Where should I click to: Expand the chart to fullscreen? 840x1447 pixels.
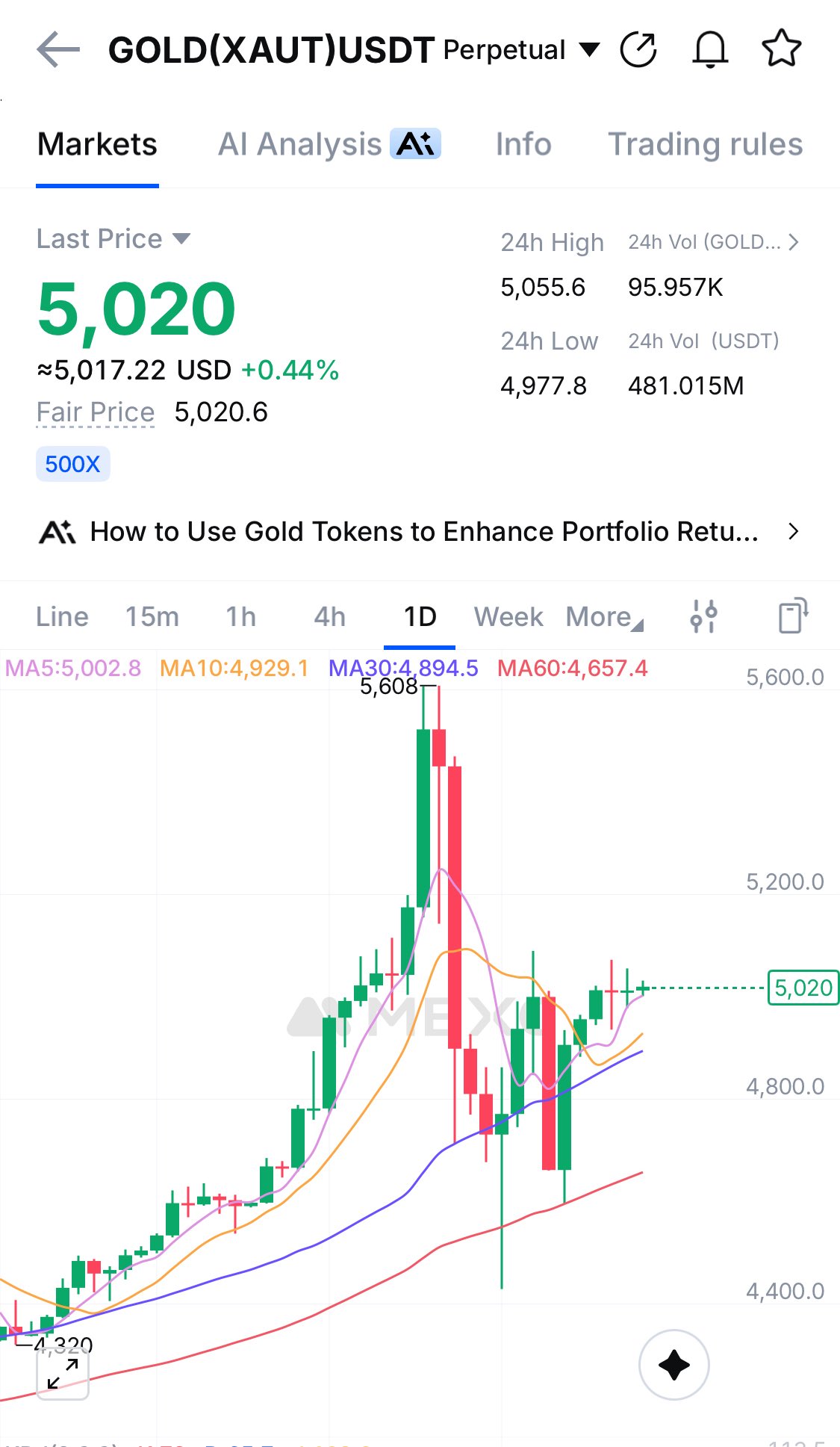click(x=63, y=1373)
